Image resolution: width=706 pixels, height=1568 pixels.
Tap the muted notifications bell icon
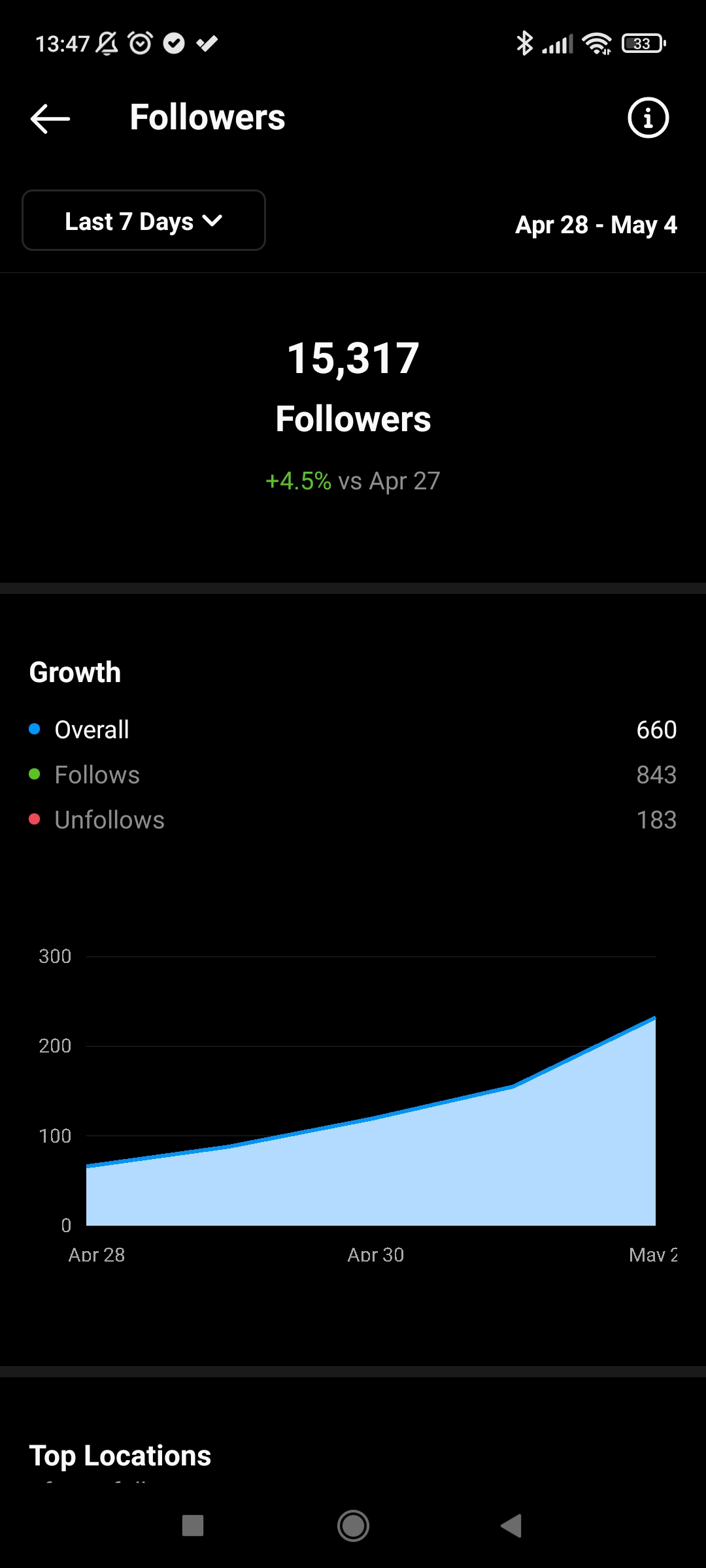tap(106, 43)
